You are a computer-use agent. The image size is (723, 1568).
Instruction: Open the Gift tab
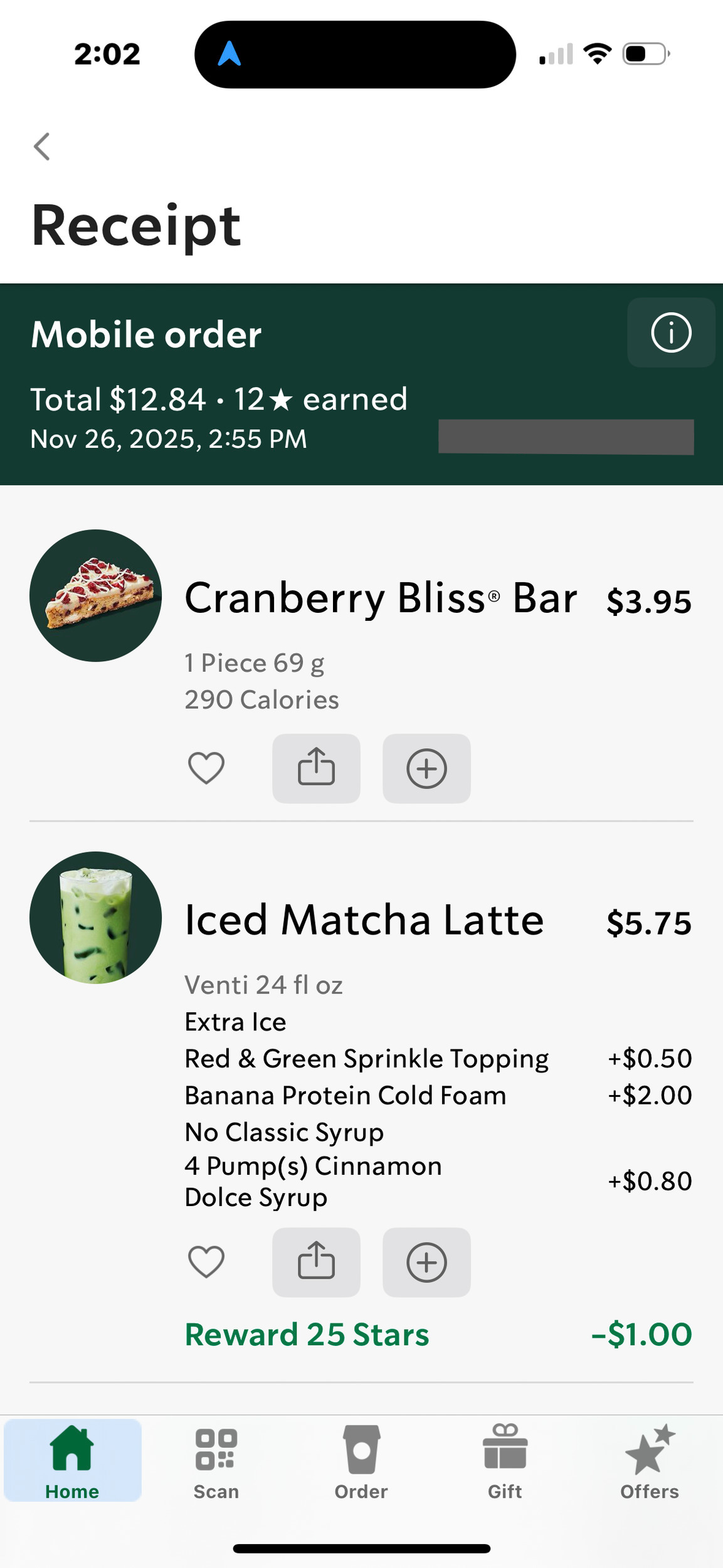coord(505,1461)
